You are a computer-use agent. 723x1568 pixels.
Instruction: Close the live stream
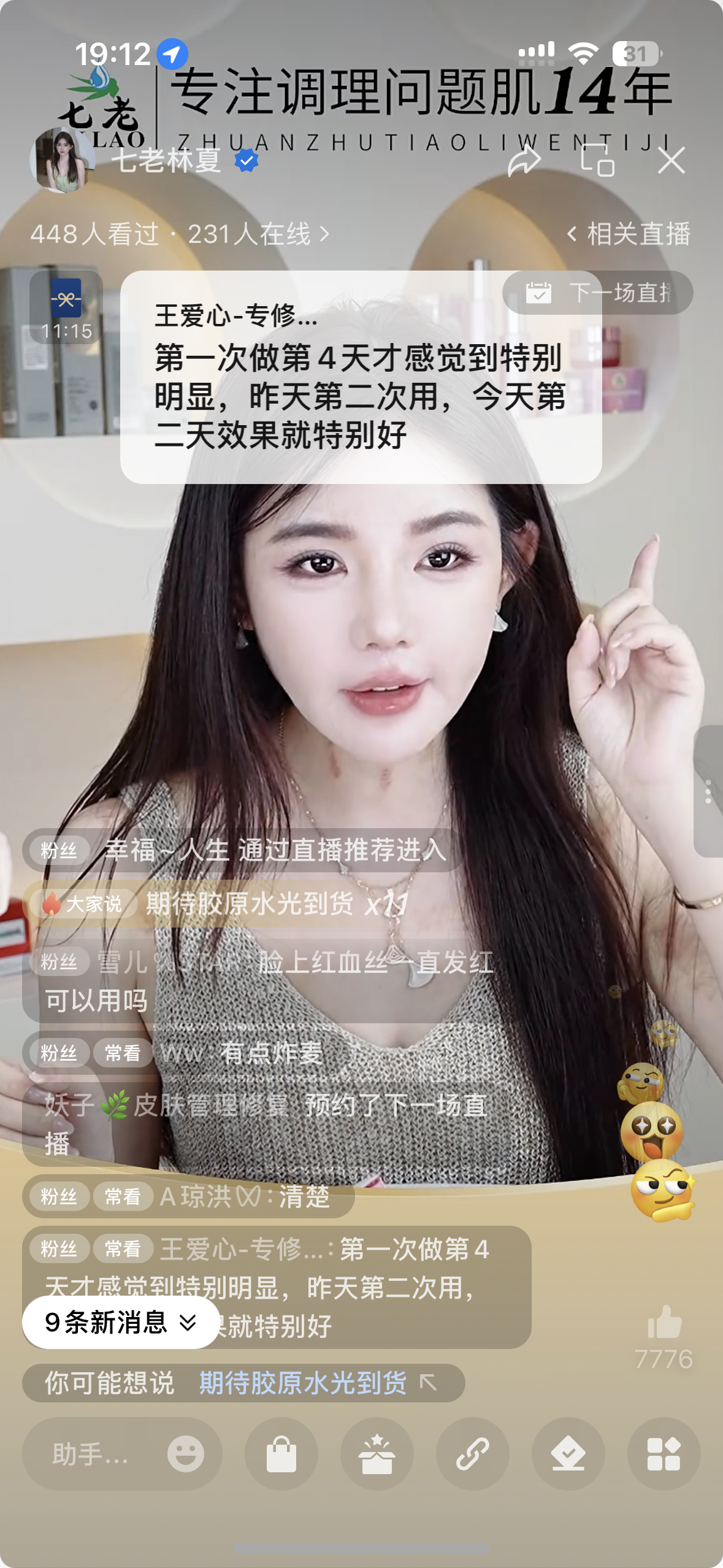[671, 161]
